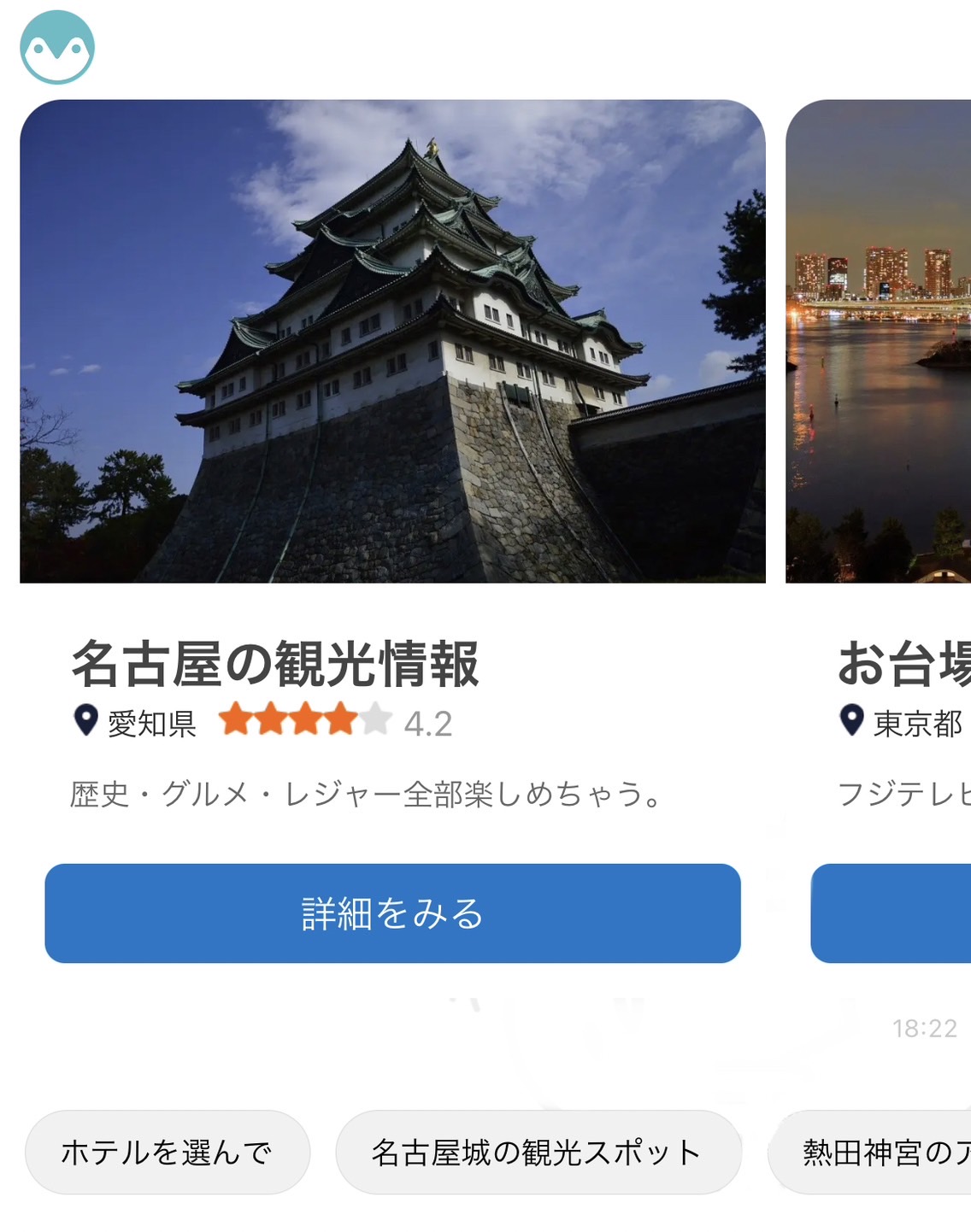Open the お台場 night view card
Screen dimensions: 971x1232
pyautogui.click(x=880, y=342)
